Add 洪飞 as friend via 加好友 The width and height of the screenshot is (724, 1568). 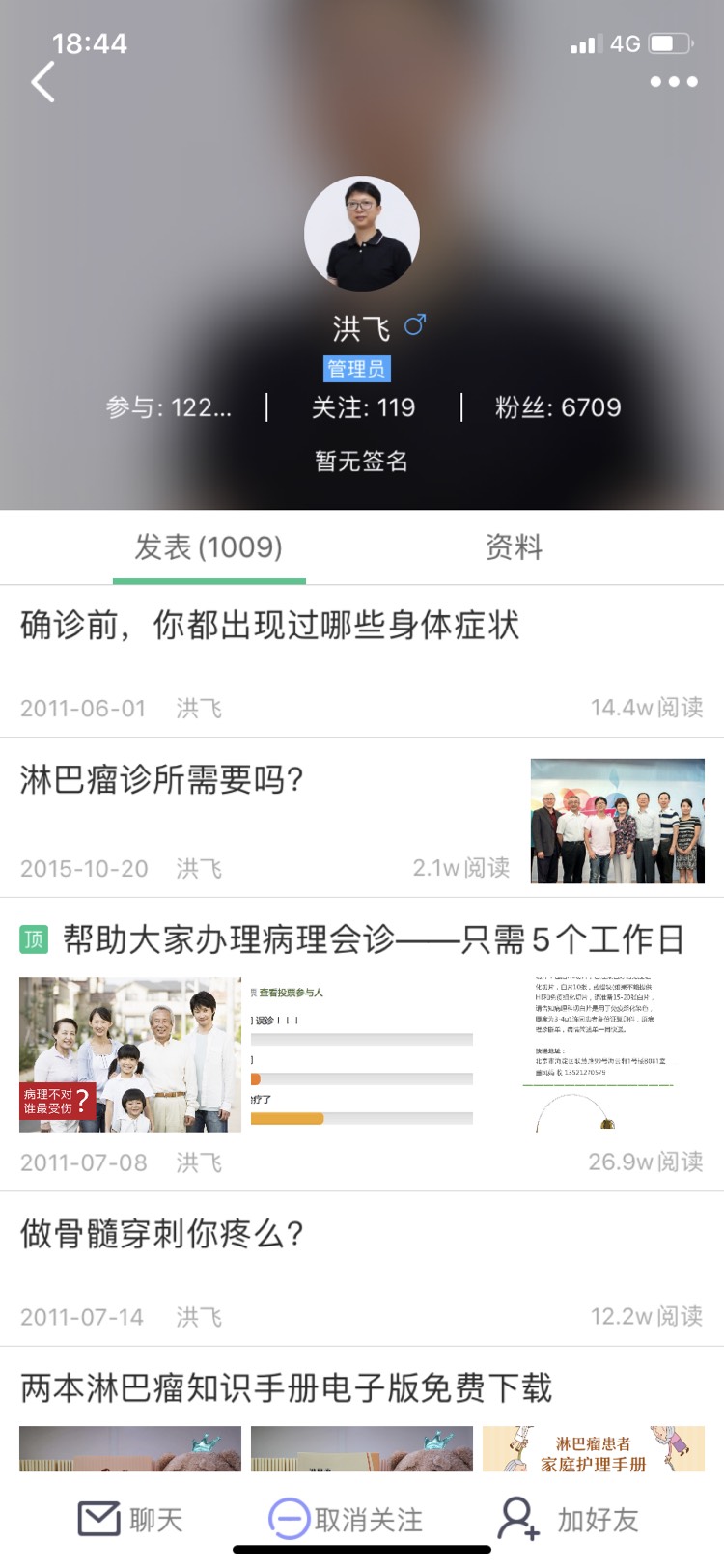tap(568, 1520)
